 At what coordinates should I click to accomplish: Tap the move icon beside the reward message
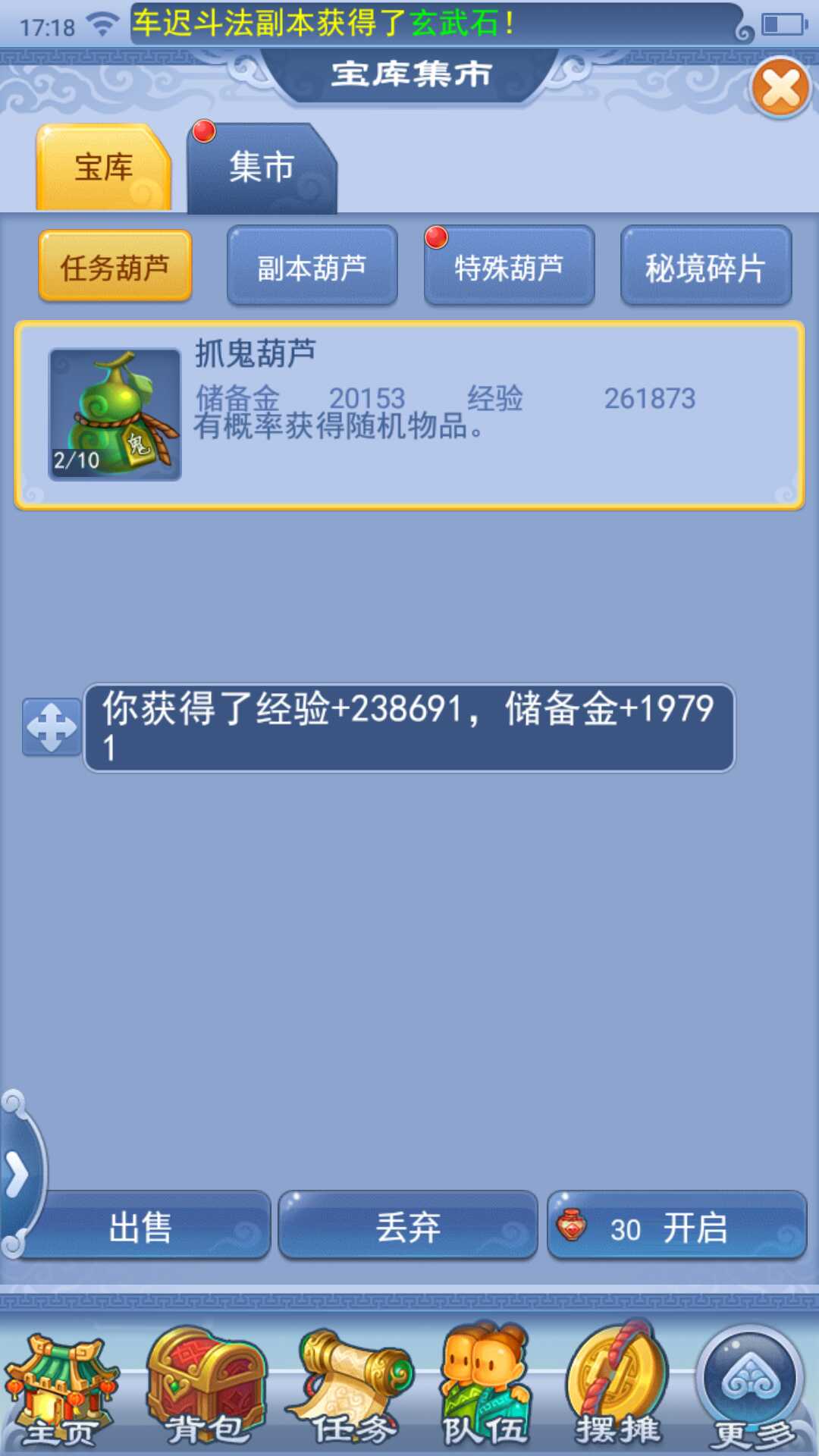[x=52, y=727]
